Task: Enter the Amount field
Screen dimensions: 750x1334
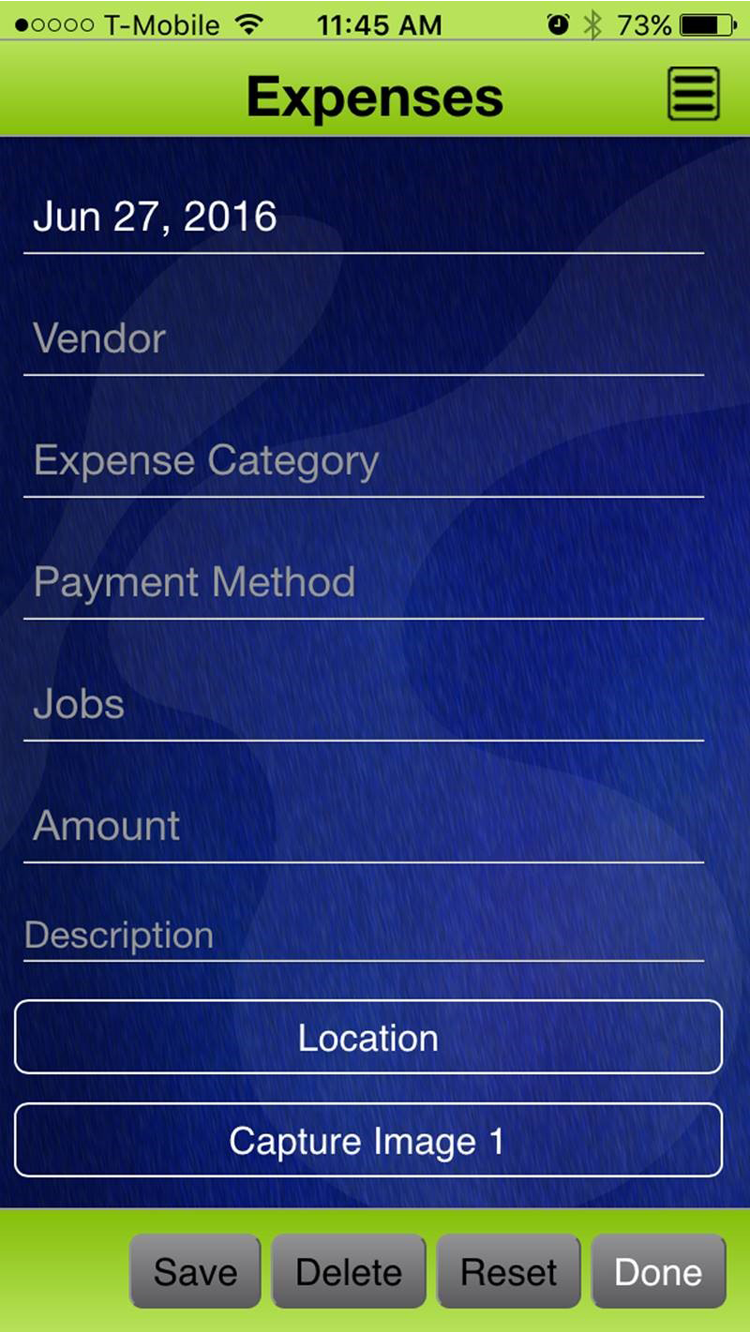Action: pos(363,827)
